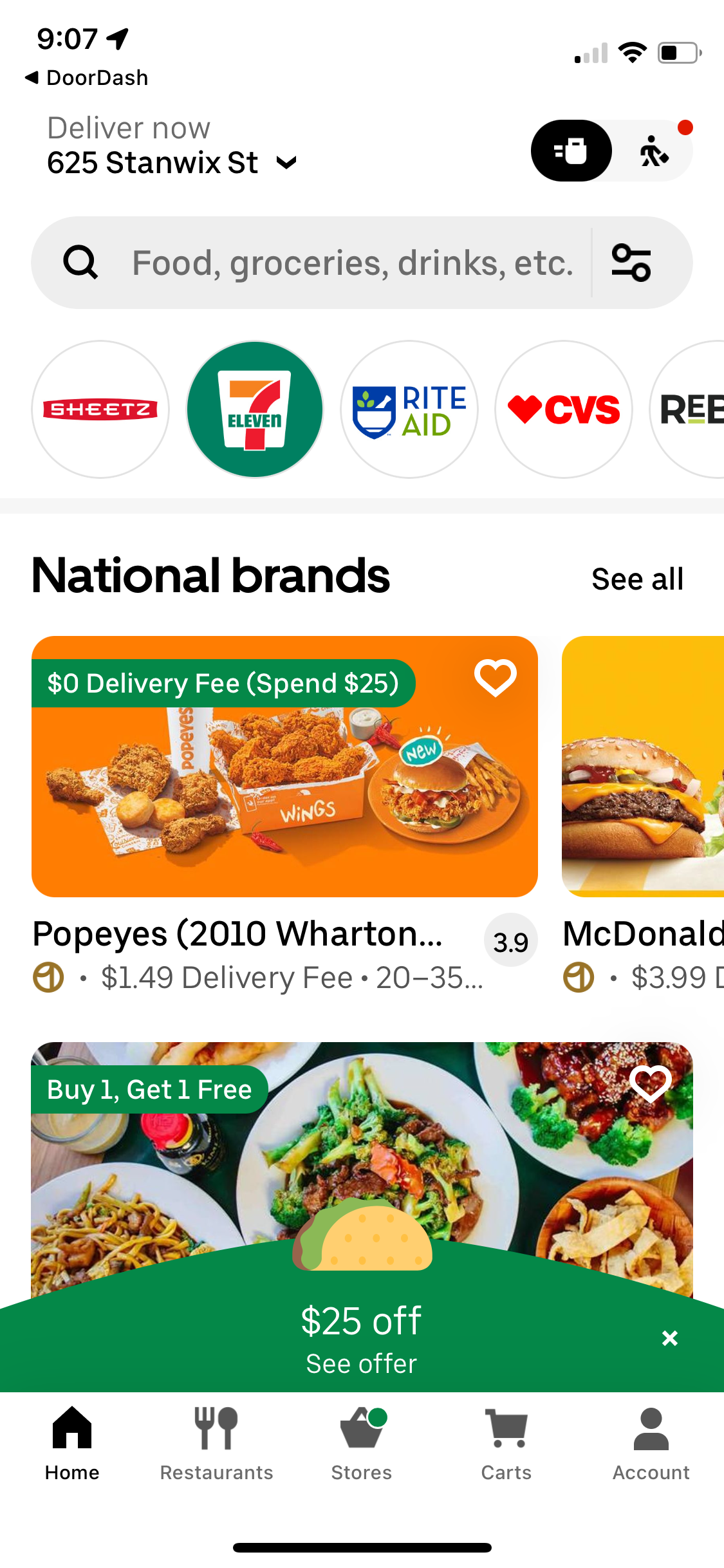Screen dimensions: 724x1568
Task: See all National brands
Action: click(x=636, y=578)
